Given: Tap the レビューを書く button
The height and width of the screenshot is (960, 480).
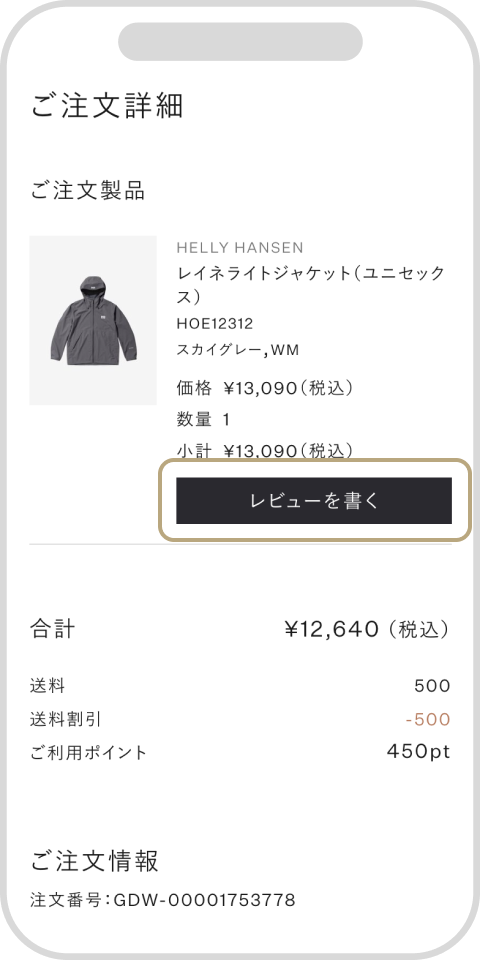Looking at the screenshot, I should click(314, 500).
